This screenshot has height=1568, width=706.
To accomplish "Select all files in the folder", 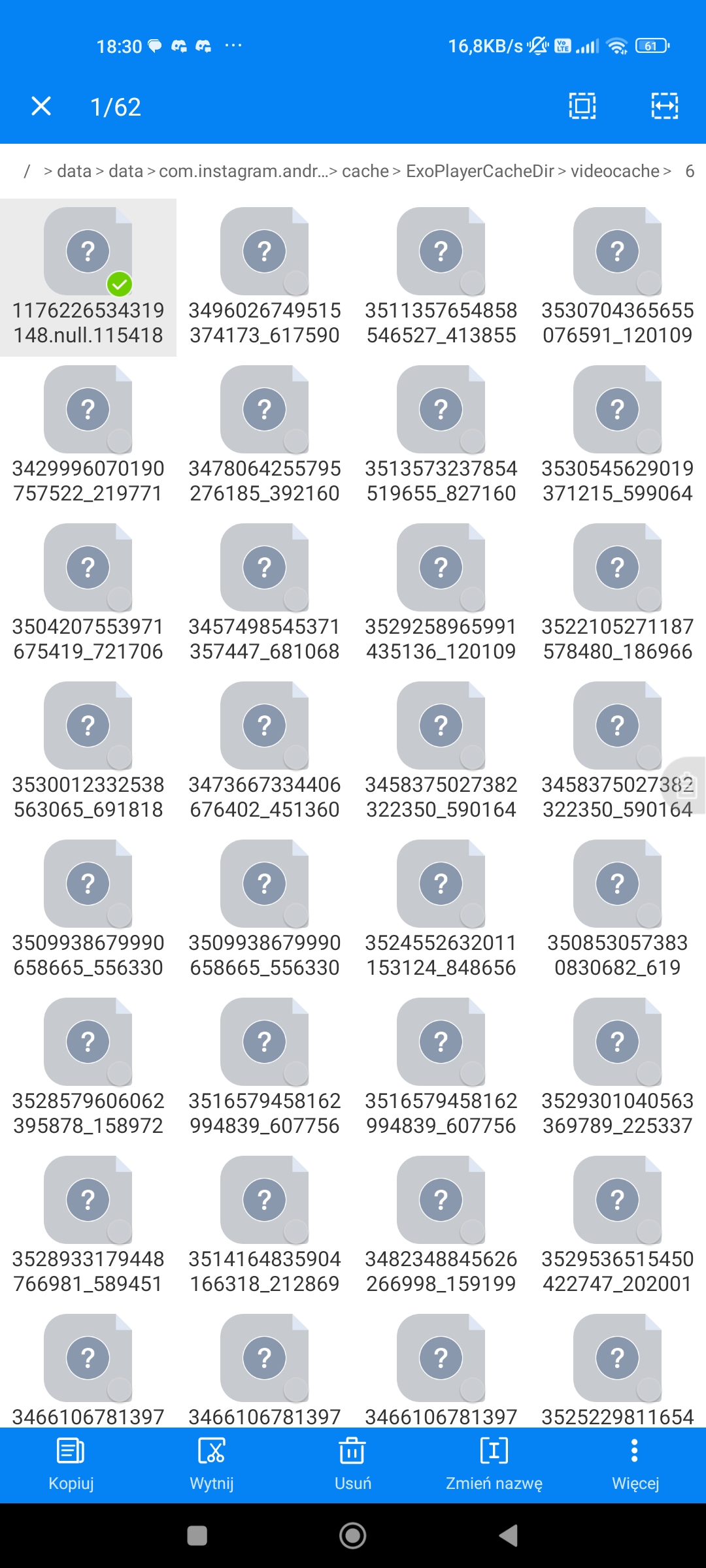I will click(582, 106).
